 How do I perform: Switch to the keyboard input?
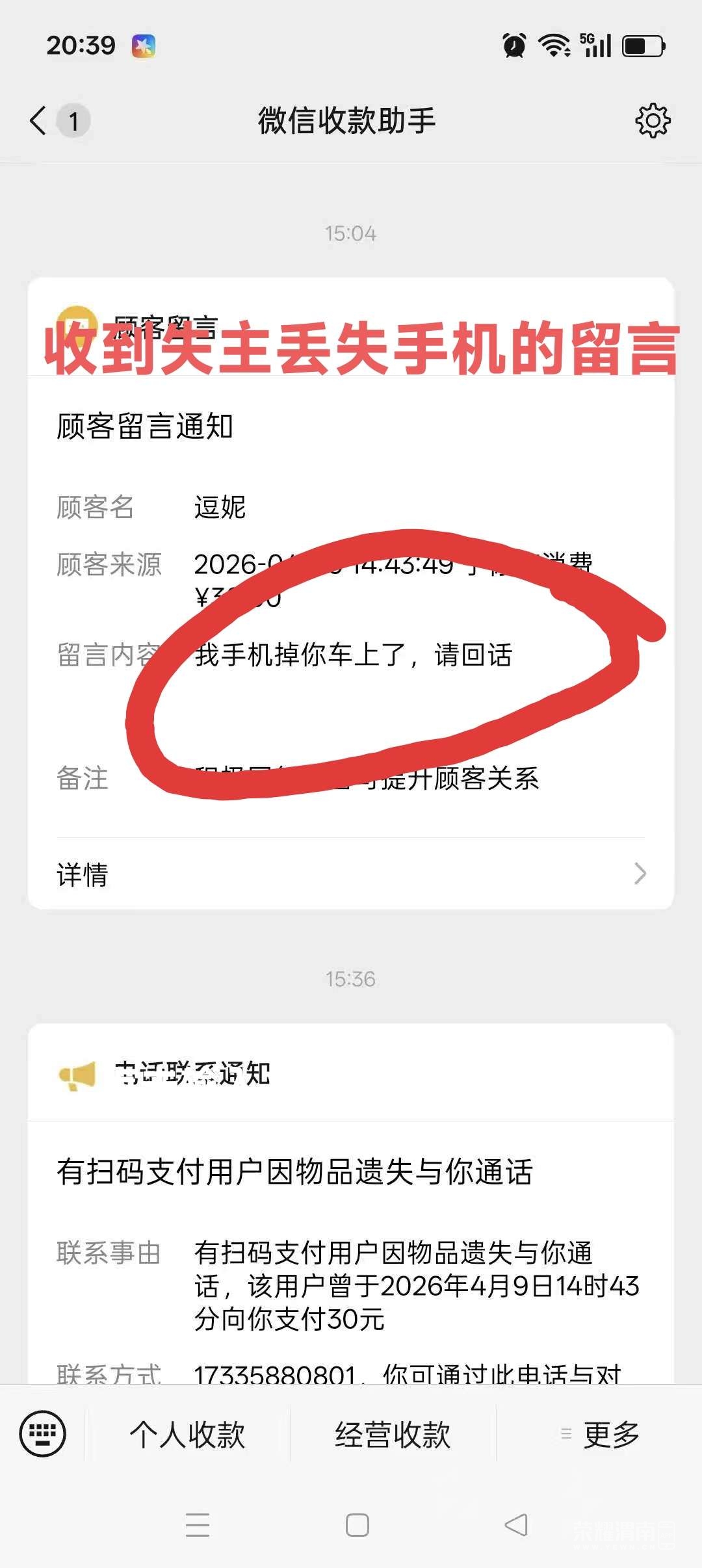[x=43, y=1433]
